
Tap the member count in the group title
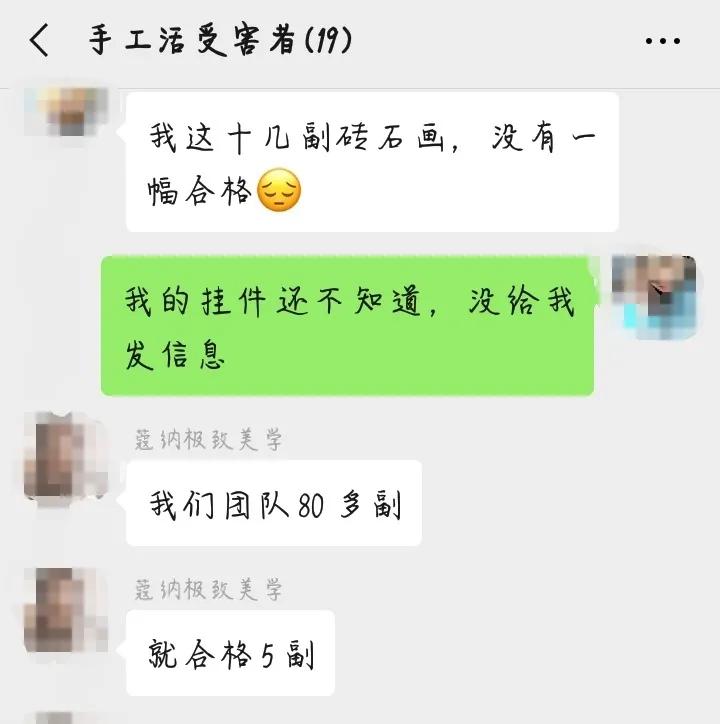click(x=327, y=40)
